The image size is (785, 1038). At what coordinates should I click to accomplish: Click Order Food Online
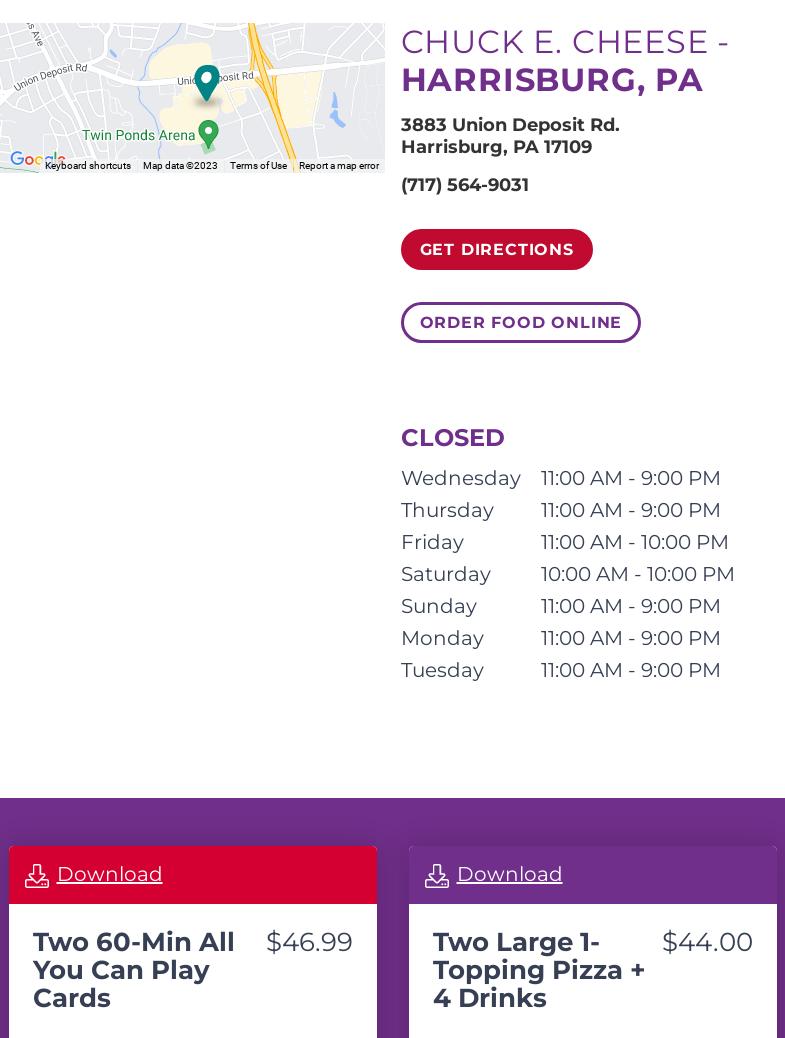pos(521,322)
